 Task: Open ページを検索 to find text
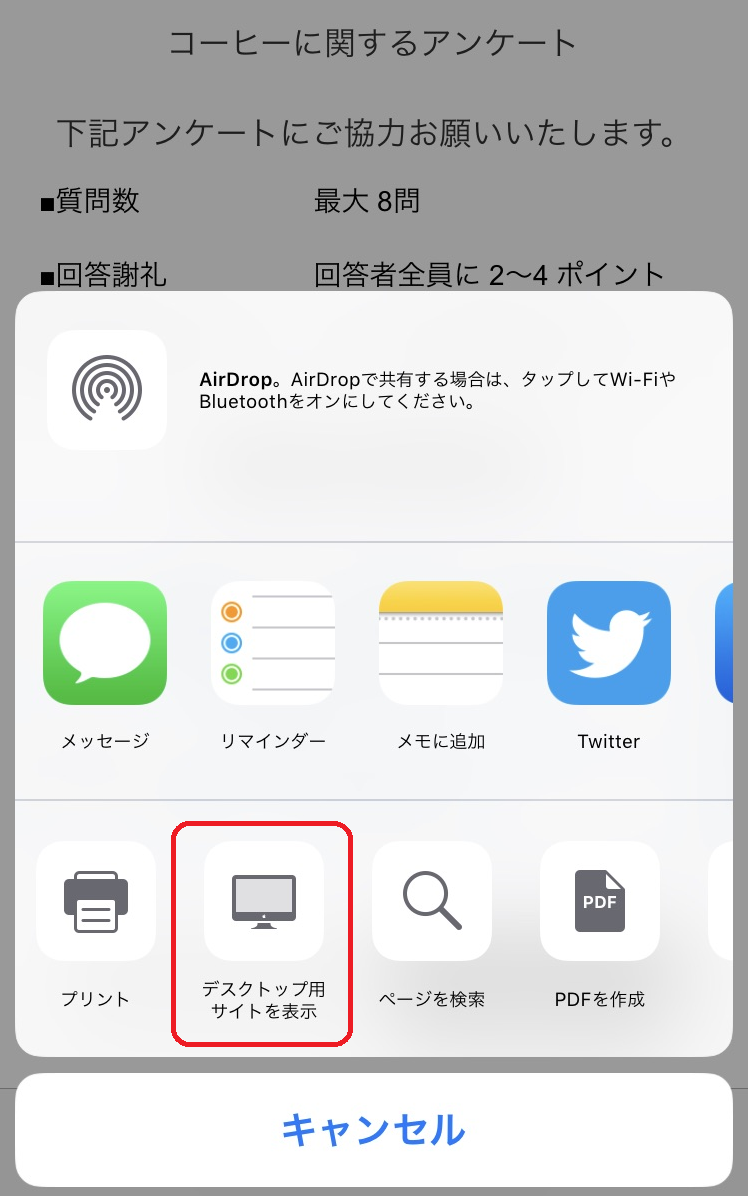(x=432, y=901)
